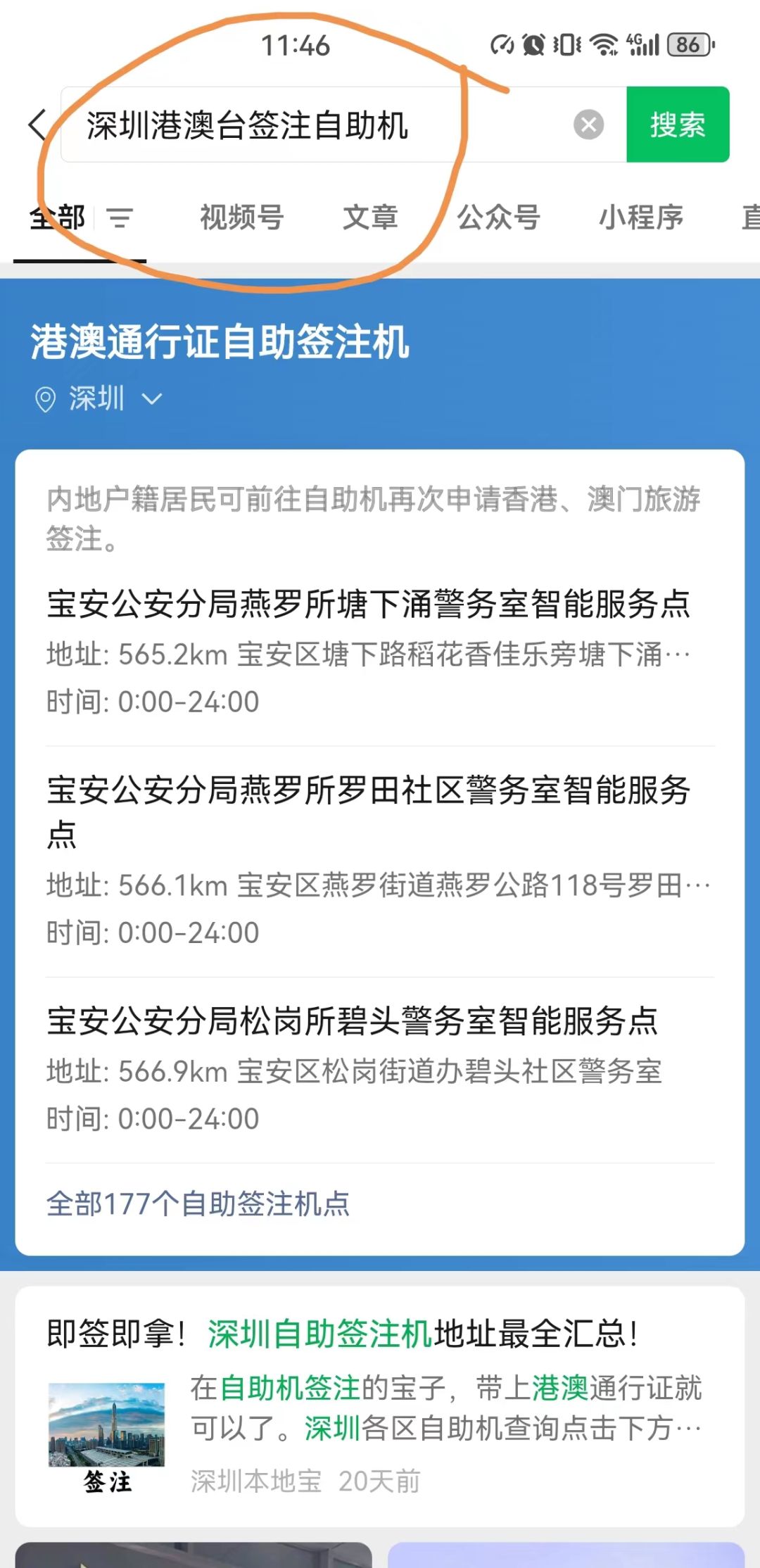Switch to the 文章 tab

click(371, 218)
